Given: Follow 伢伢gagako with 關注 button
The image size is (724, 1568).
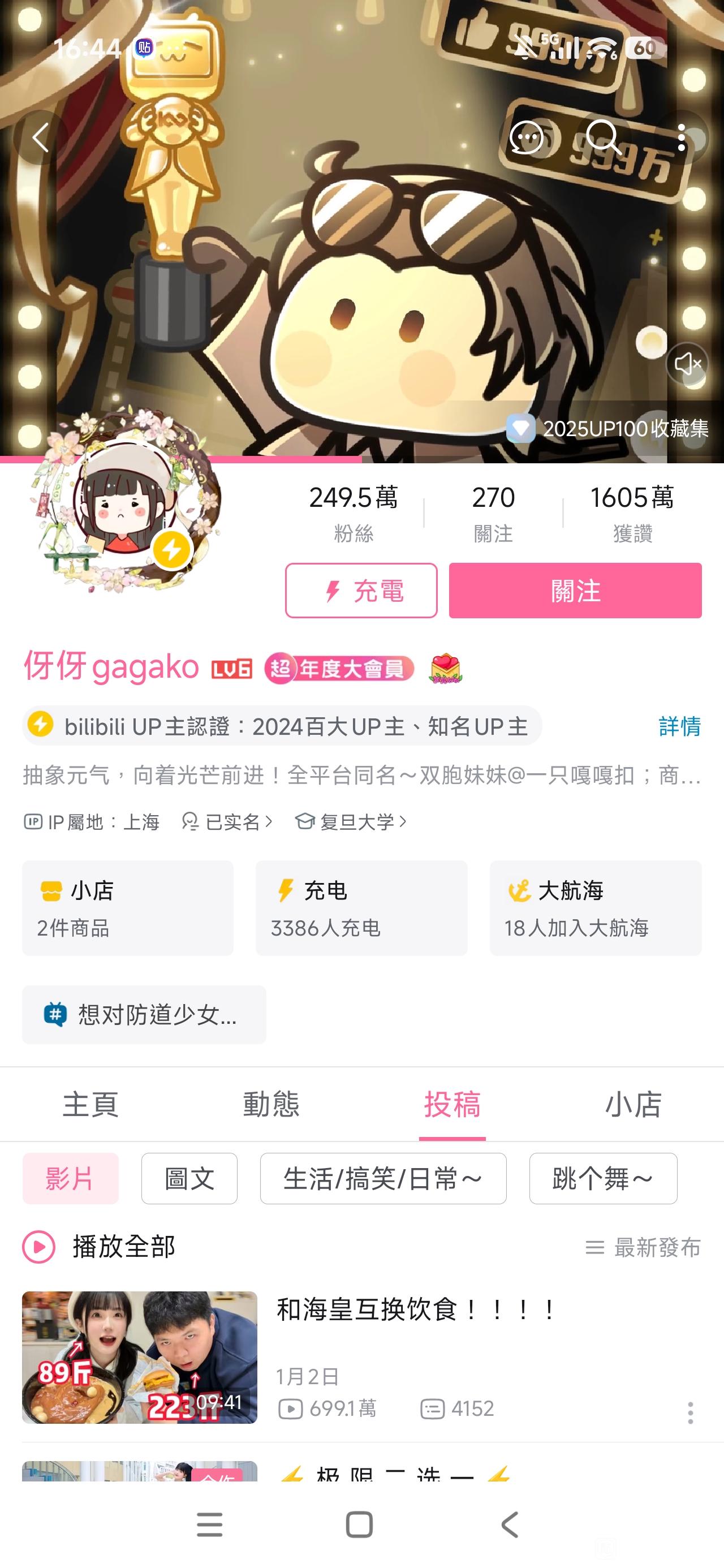Looking at the screenshot, I should [575, 591].
